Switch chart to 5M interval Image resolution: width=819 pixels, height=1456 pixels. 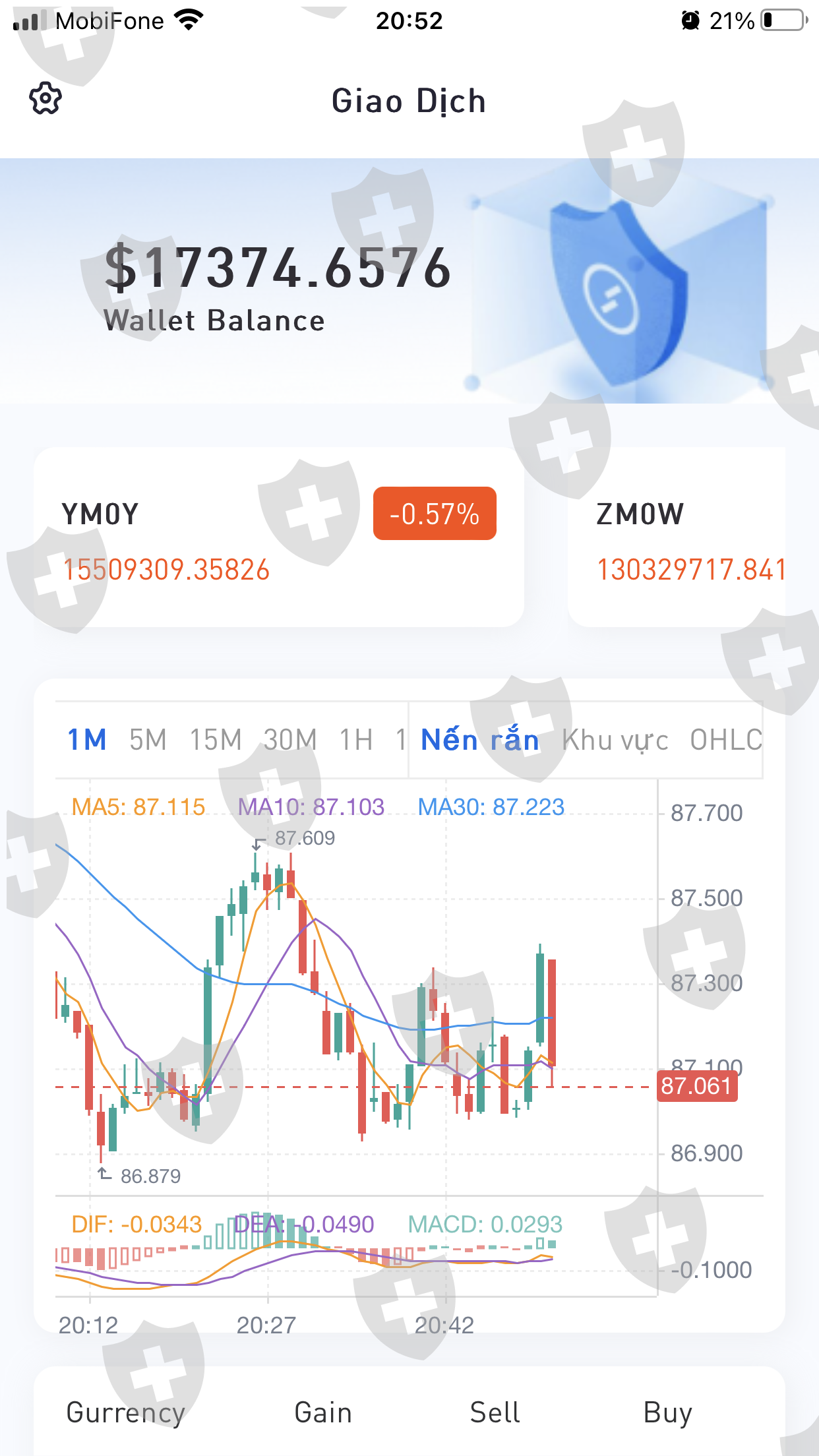tap(148, 740)
